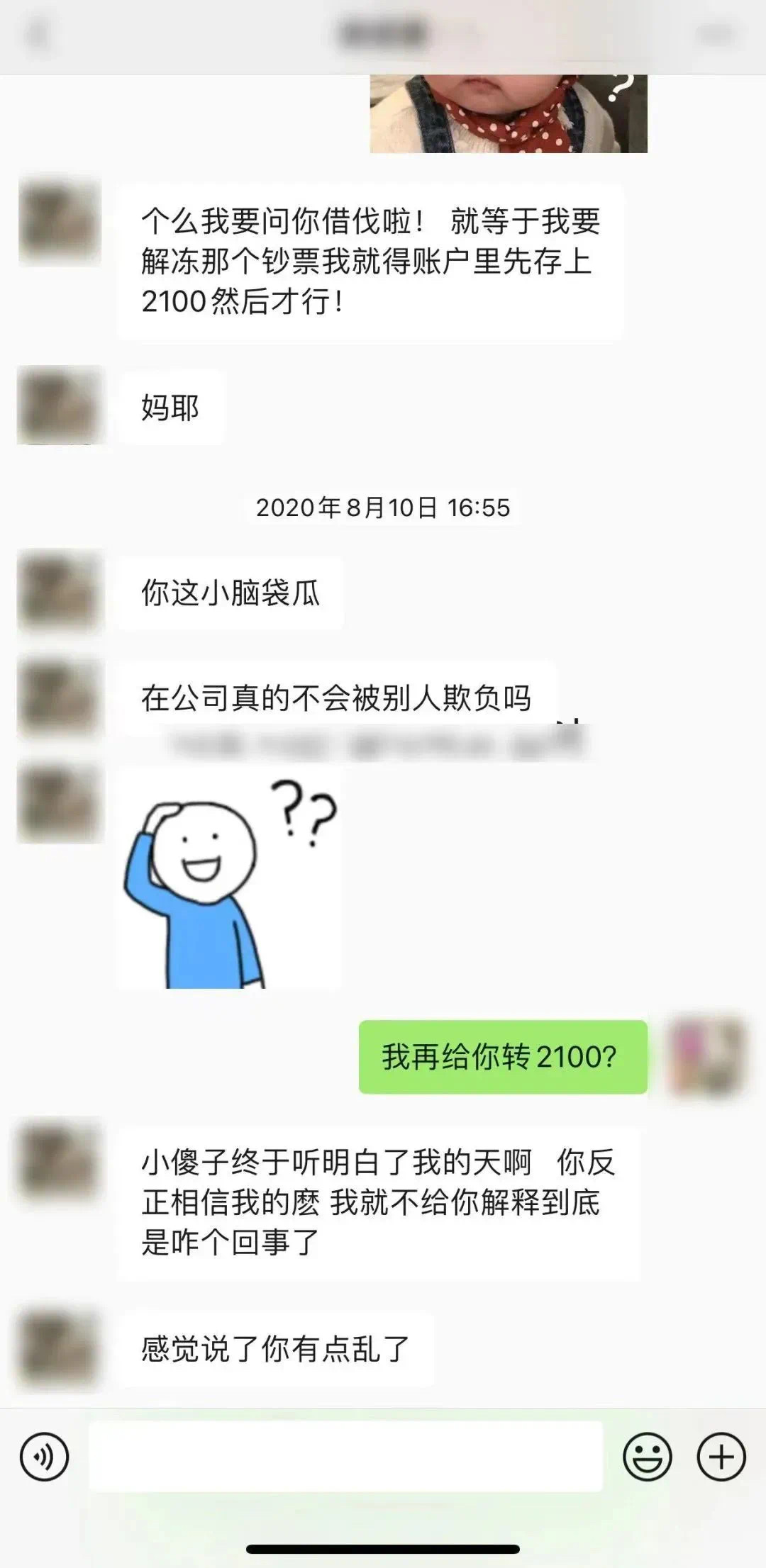Go back to the chat list

(x=37, y=34)
